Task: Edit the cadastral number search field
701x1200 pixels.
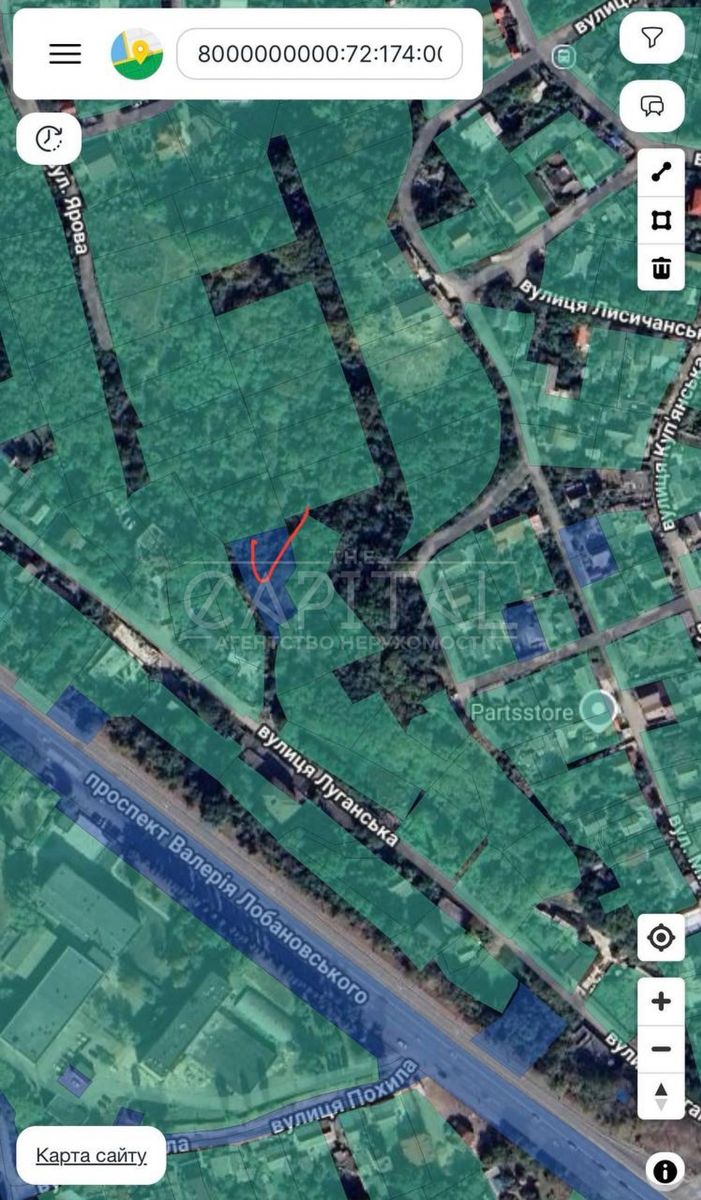Action: point(320,54)
